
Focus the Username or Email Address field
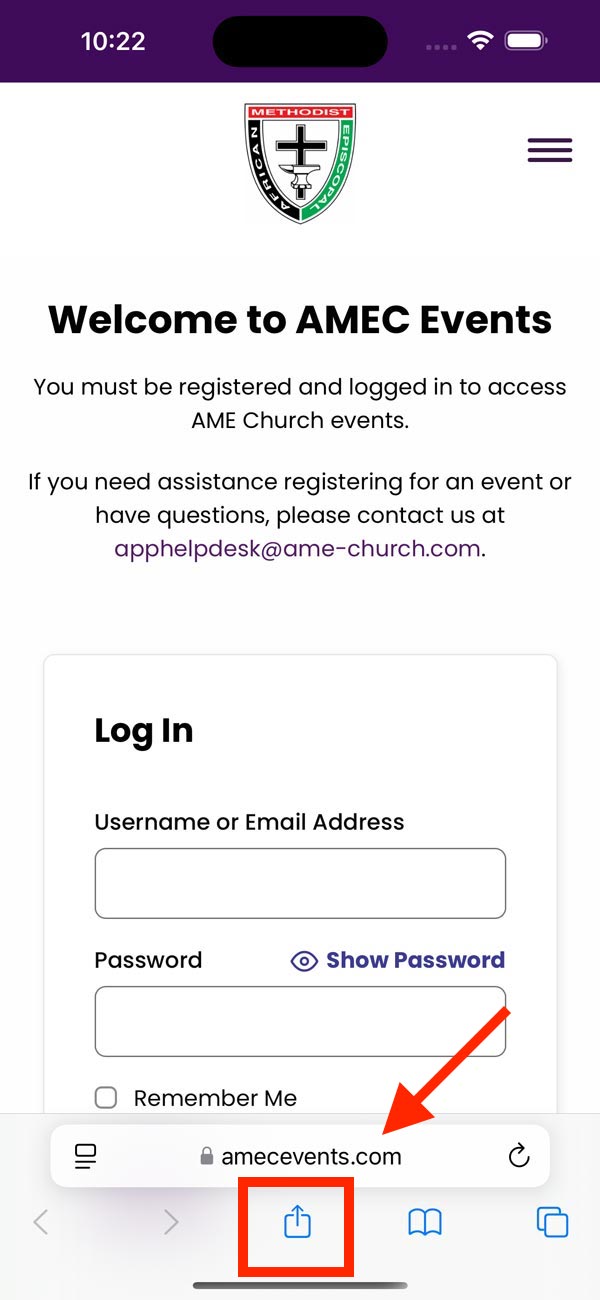coord(300,883)
